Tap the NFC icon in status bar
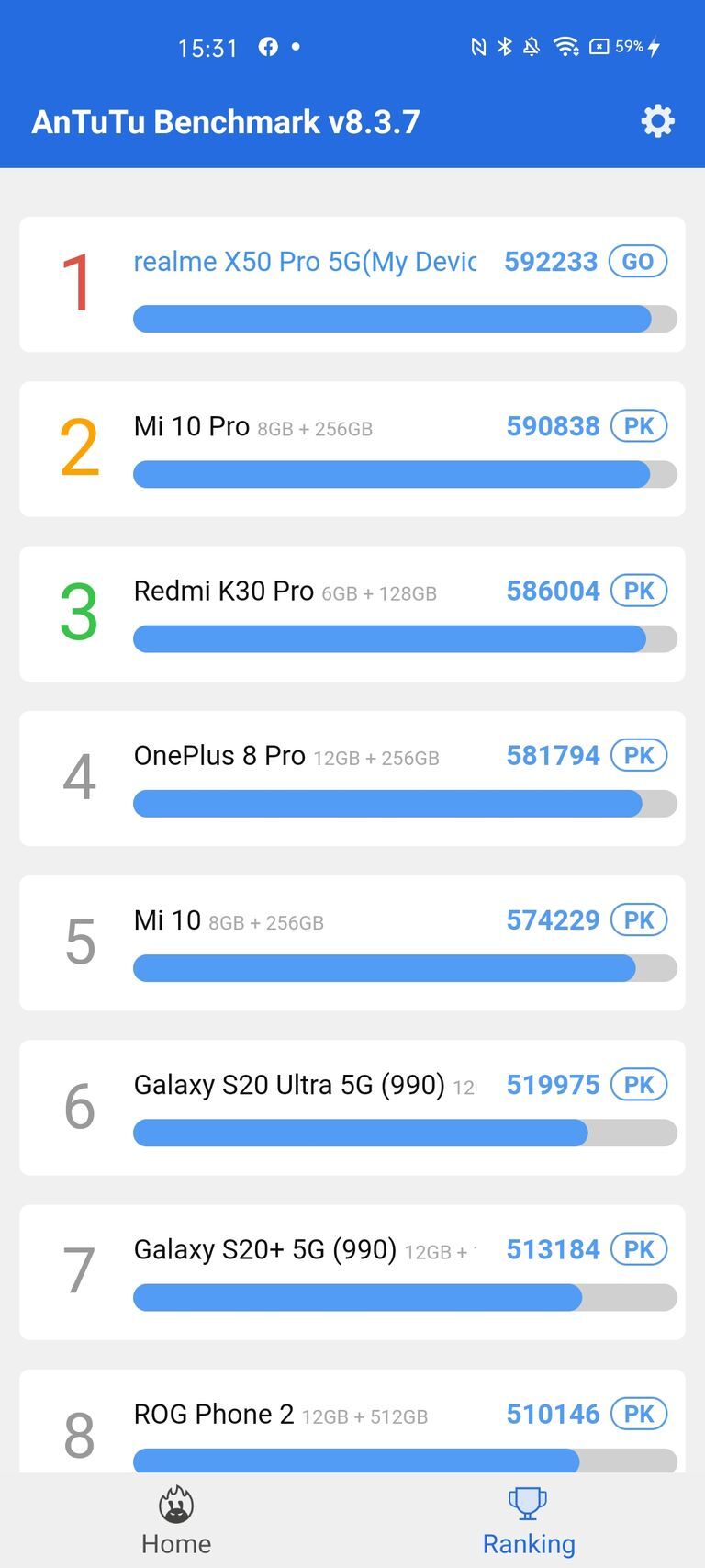Image resolution: width=705 pixels, height=1568 pixels. pos(478,46)
